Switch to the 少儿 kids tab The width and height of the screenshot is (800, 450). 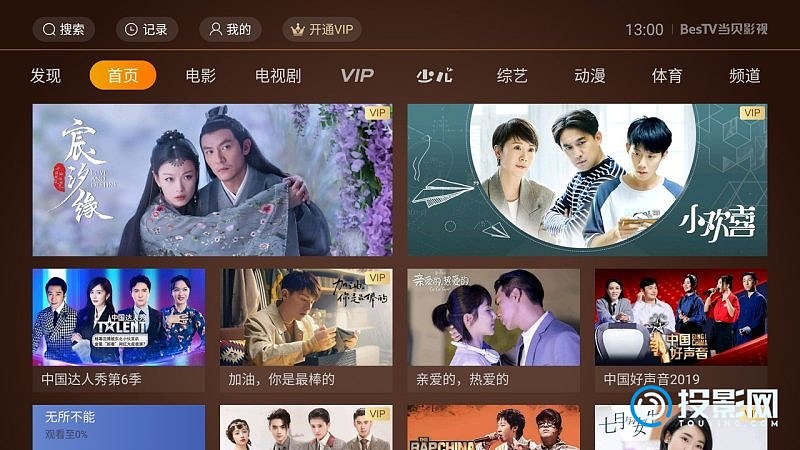(434, 75)
